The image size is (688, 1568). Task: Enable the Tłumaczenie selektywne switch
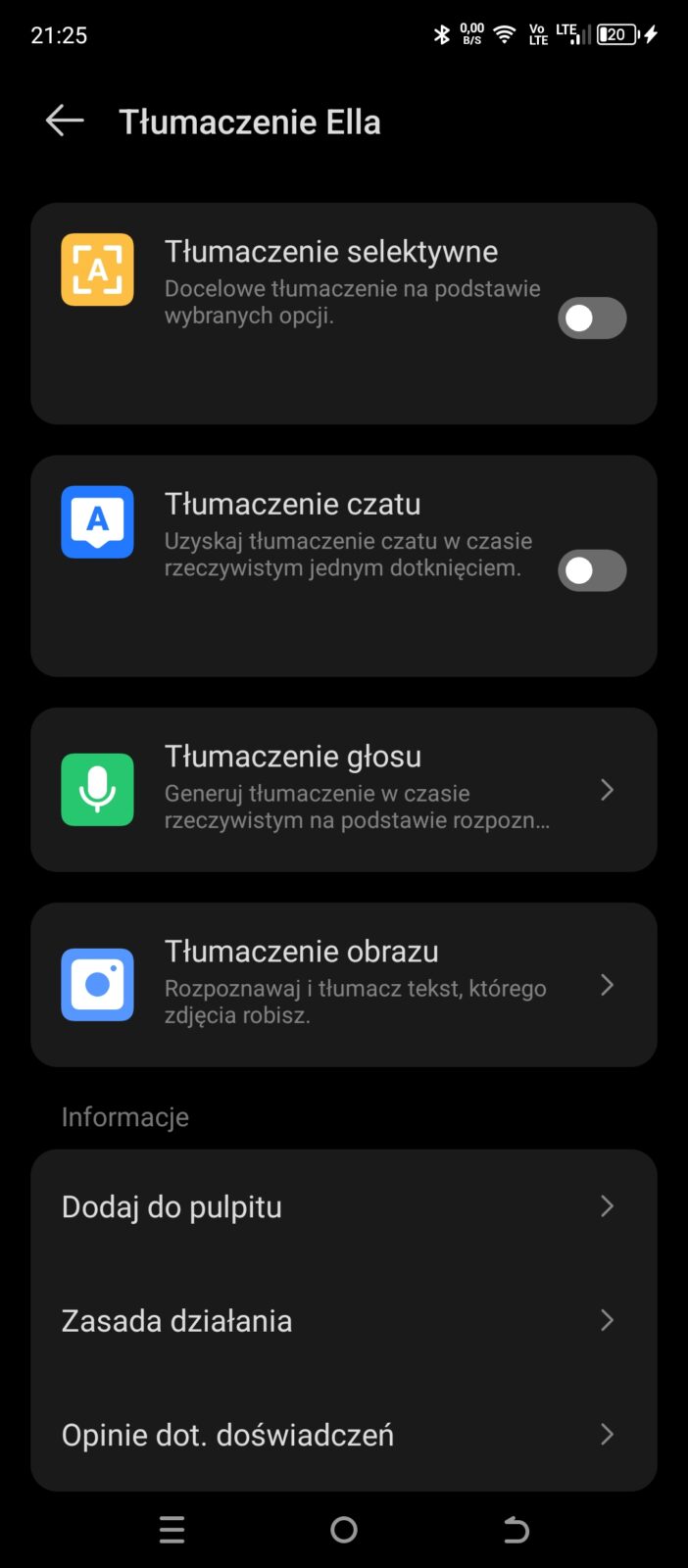pos(592,318)
